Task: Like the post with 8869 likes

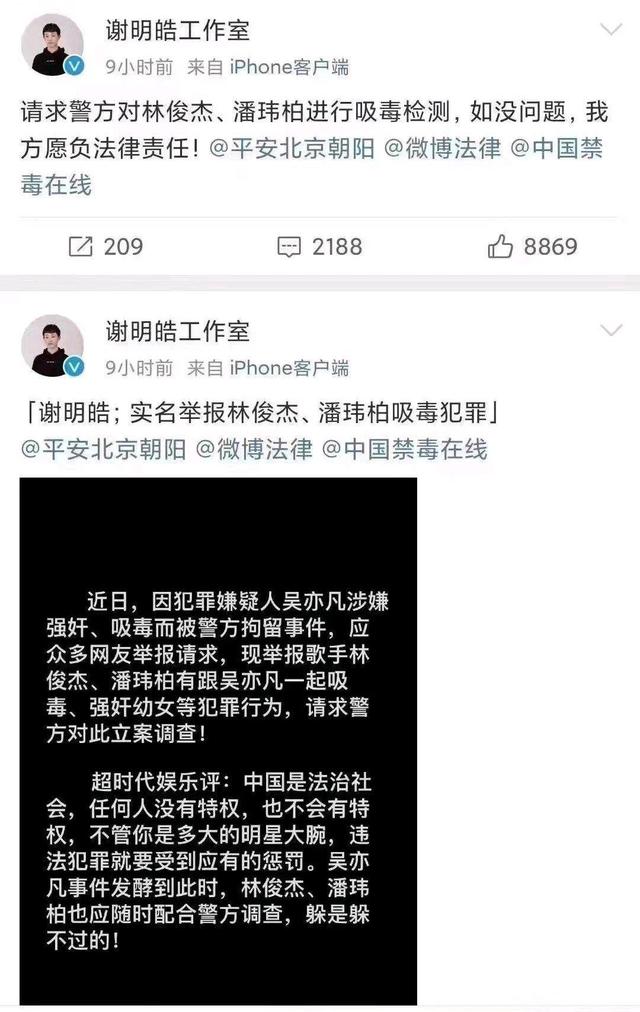Action: point(532,246)
